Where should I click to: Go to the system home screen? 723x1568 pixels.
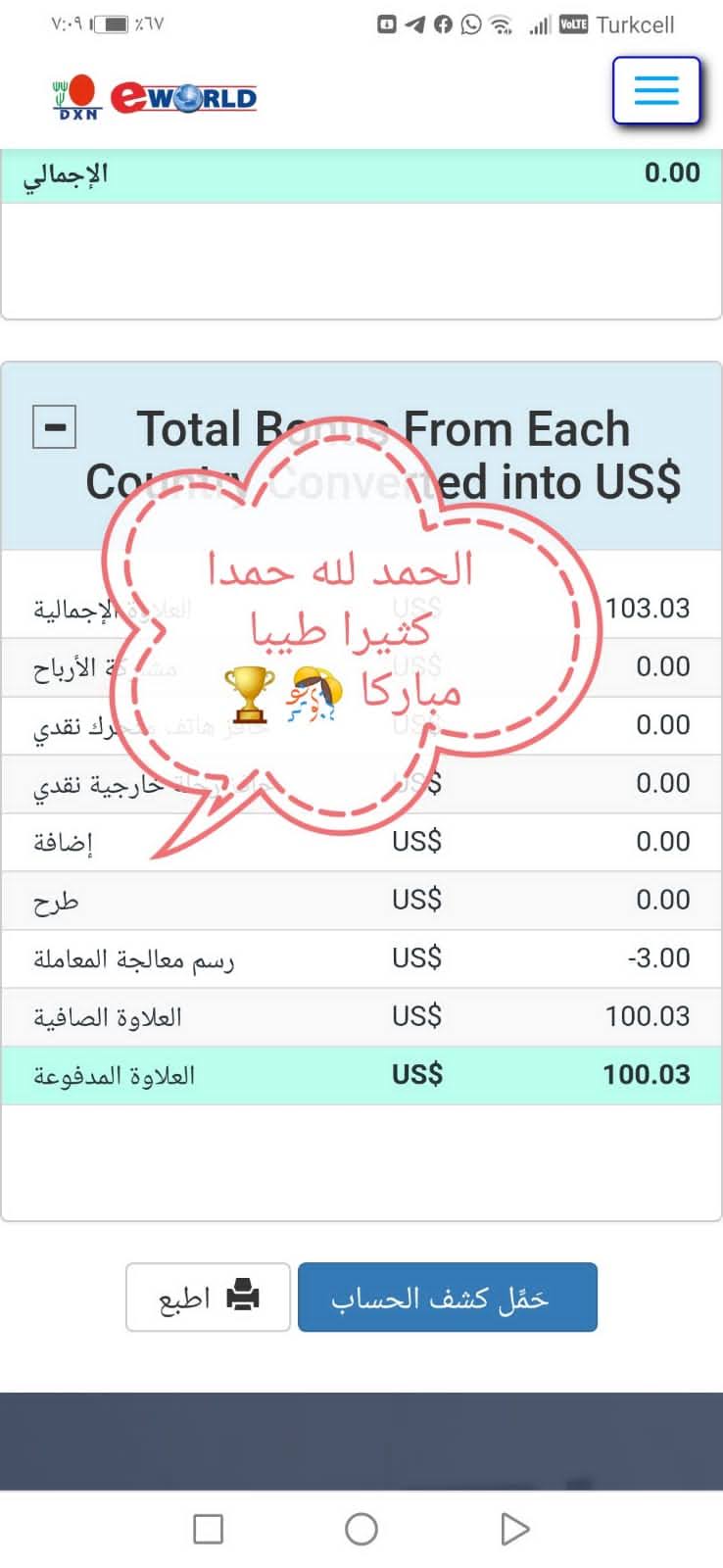pos(361,1529)
